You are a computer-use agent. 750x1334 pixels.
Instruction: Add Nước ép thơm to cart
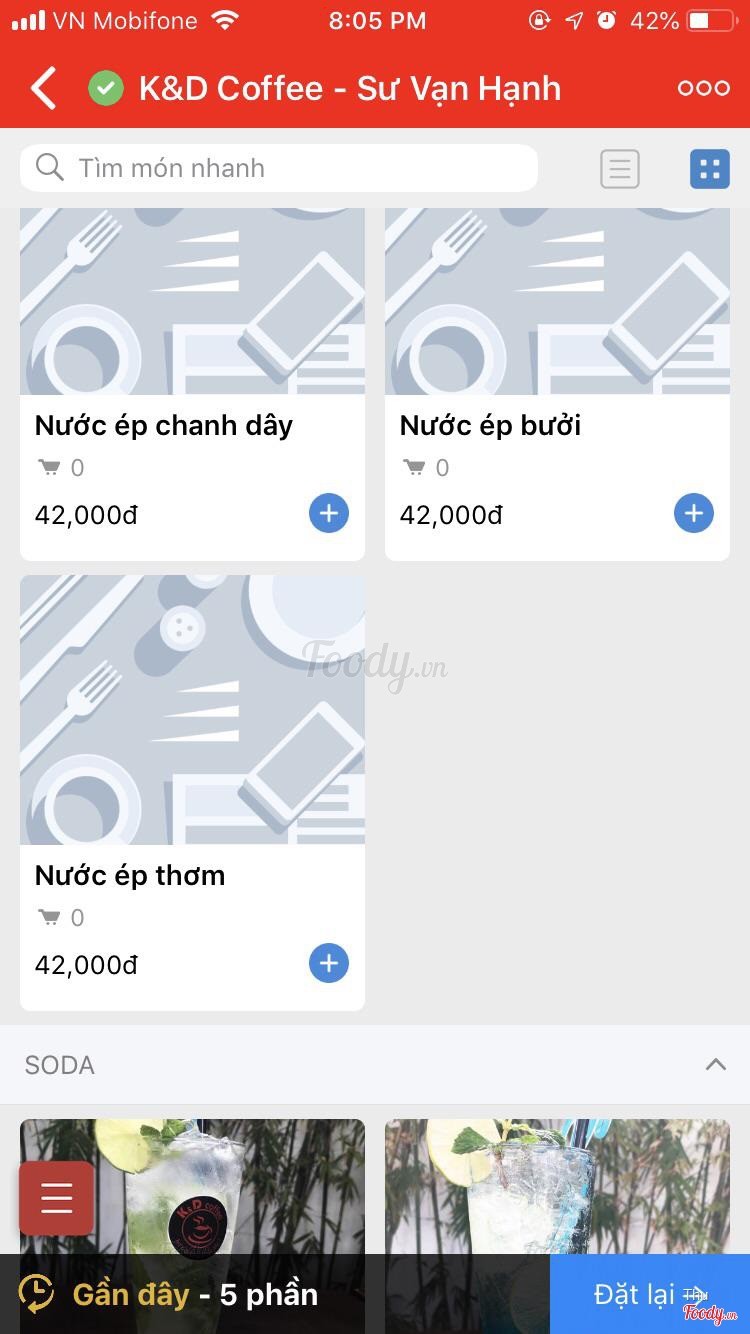coord(329,963)
